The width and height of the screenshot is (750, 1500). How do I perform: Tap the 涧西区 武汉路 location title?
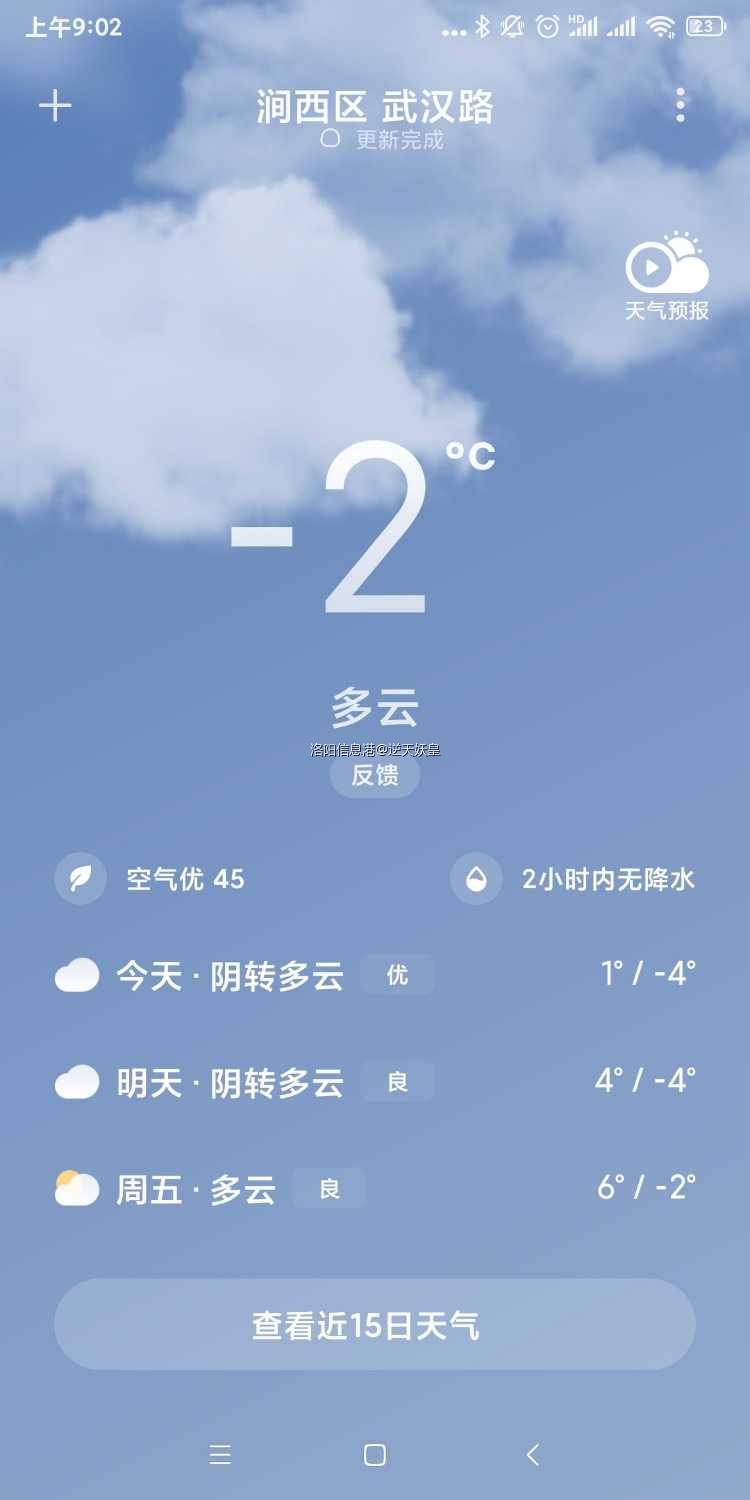click(375, 107)
